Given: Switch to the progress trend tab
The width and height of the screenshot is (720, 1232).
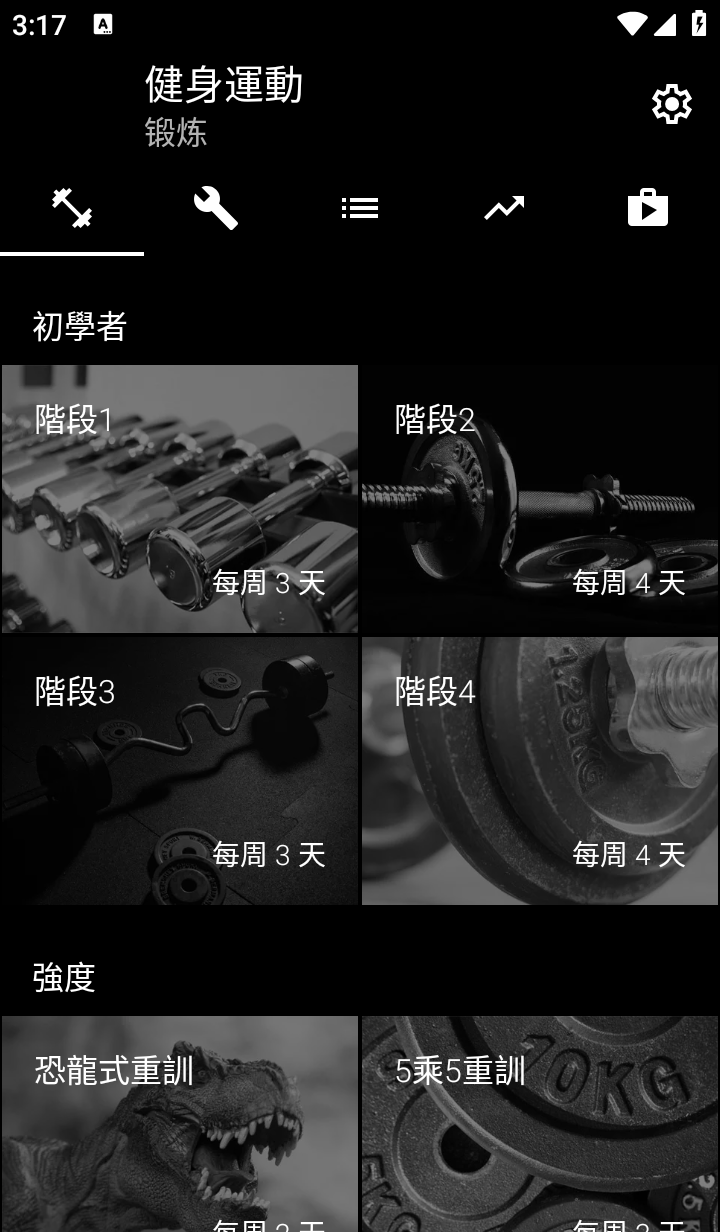Looking at the screenshot, I should click(x=504, y=208).
